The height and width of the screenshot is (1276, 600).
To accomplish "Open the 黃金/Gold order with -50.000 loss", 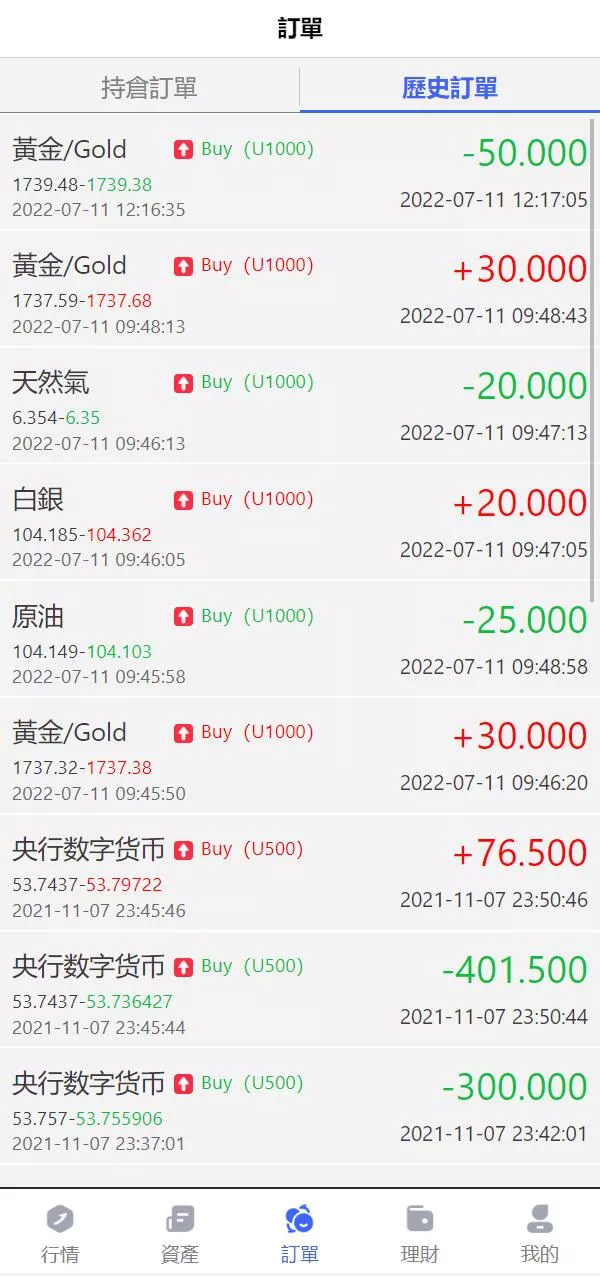I will pos(300,172).
